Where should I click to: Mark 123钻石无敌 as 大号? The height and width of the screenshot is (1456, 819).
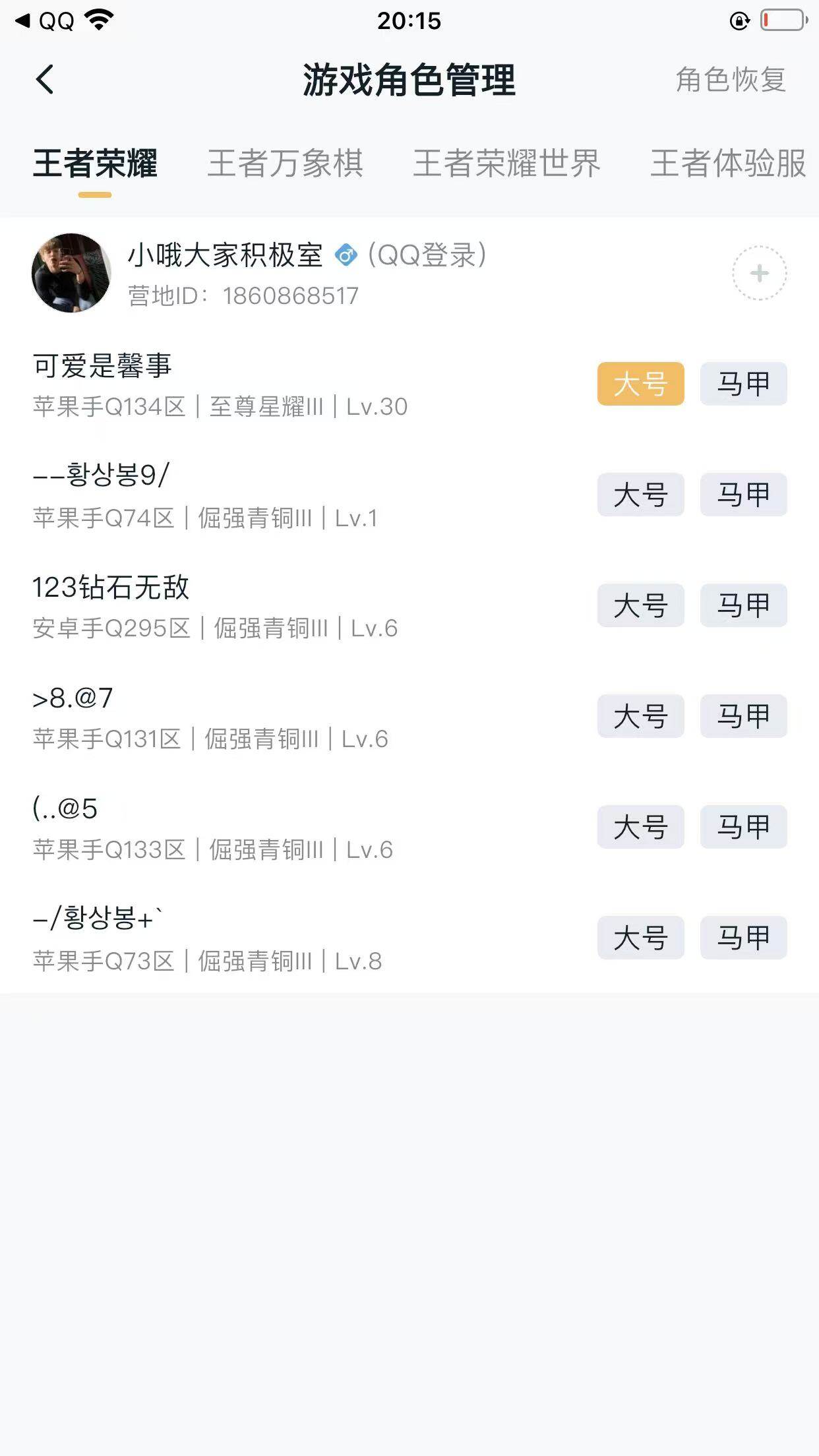[640, 606]
